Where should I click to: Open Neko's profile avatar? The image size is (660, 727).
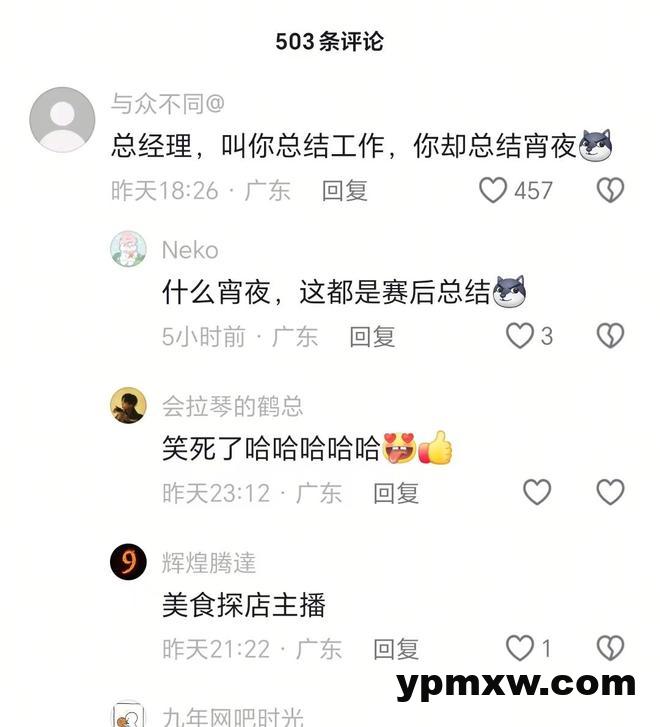128,249
